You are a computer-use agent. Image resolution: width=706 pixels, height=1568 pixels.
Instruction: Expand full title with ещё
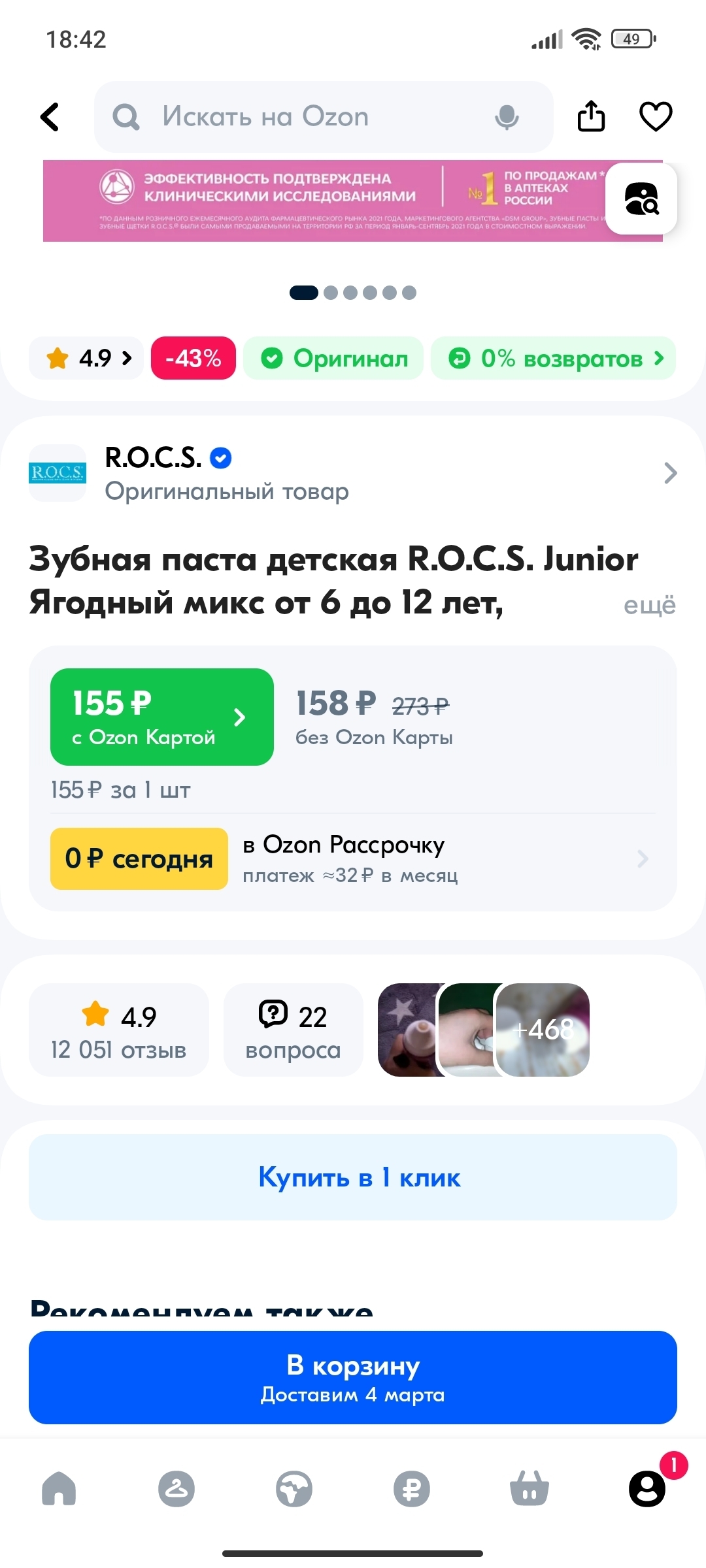point(648,605)
